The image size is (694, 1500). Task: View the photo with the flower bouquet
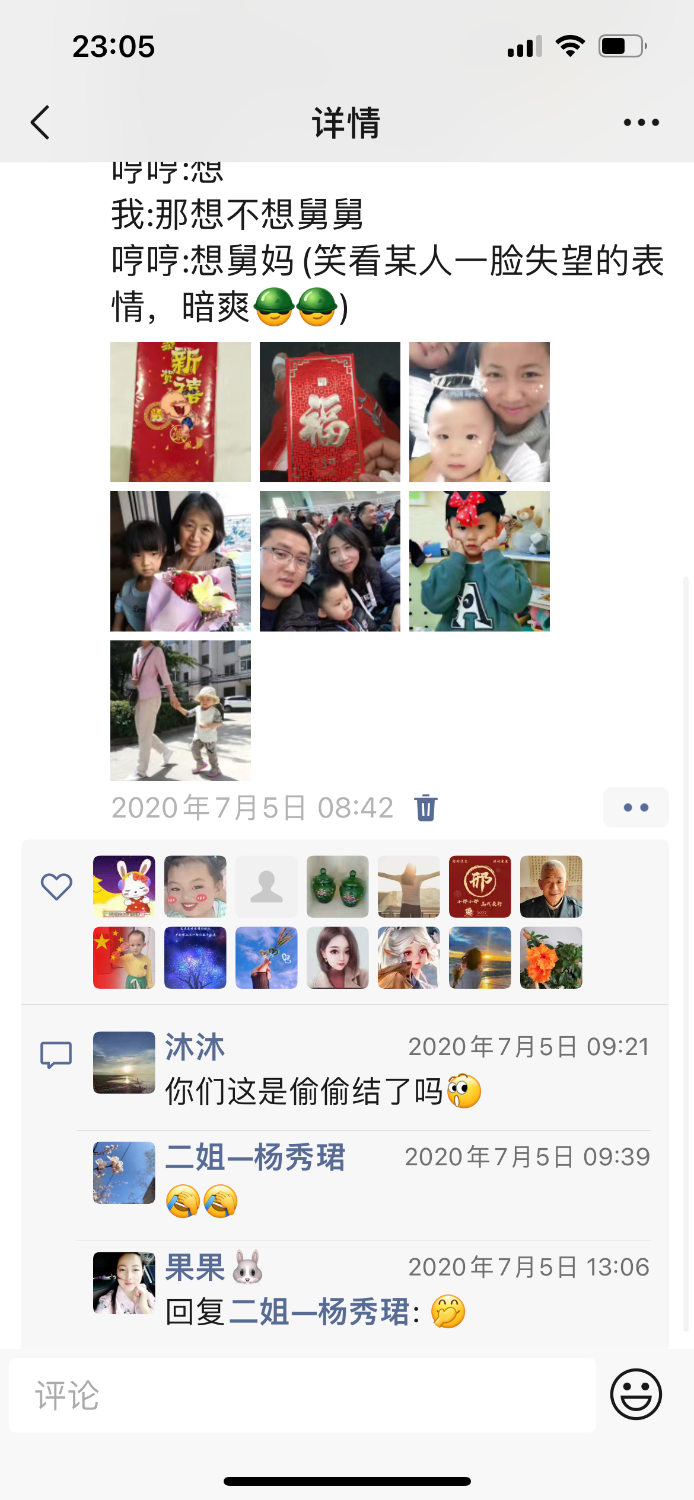point(180,561)
